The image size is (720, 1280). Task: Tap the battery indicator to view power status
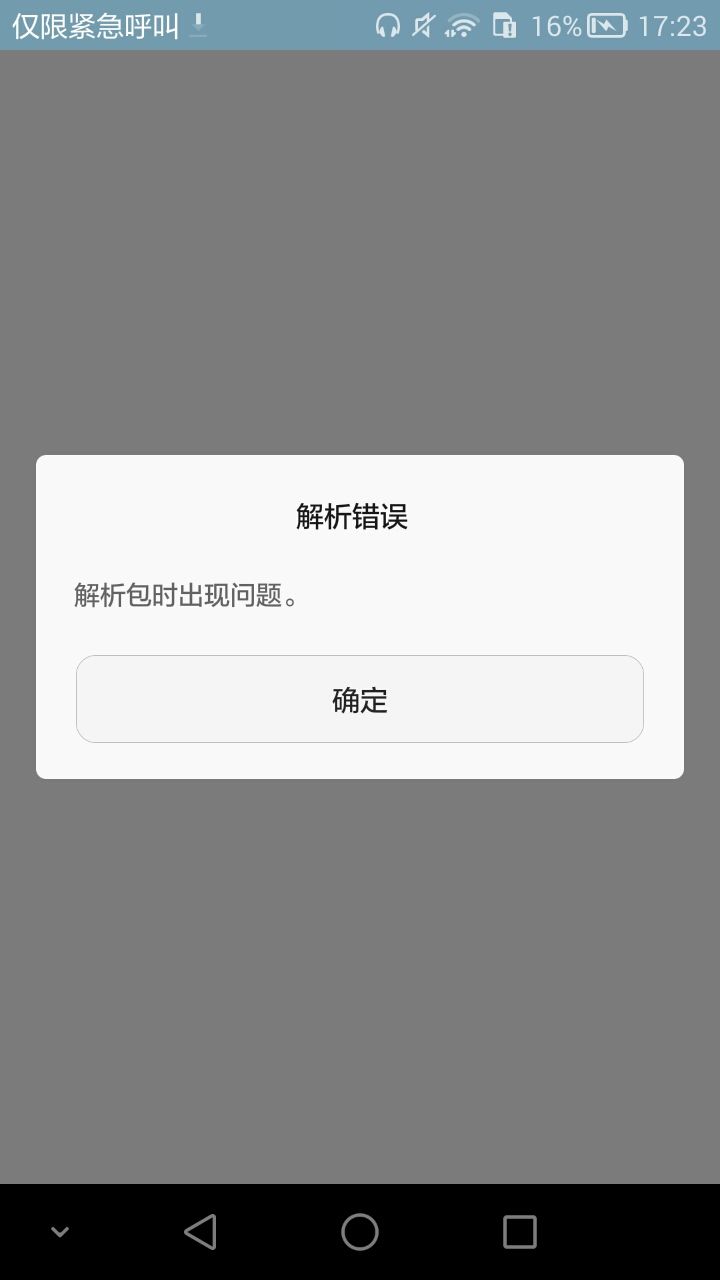coord(607,25)
